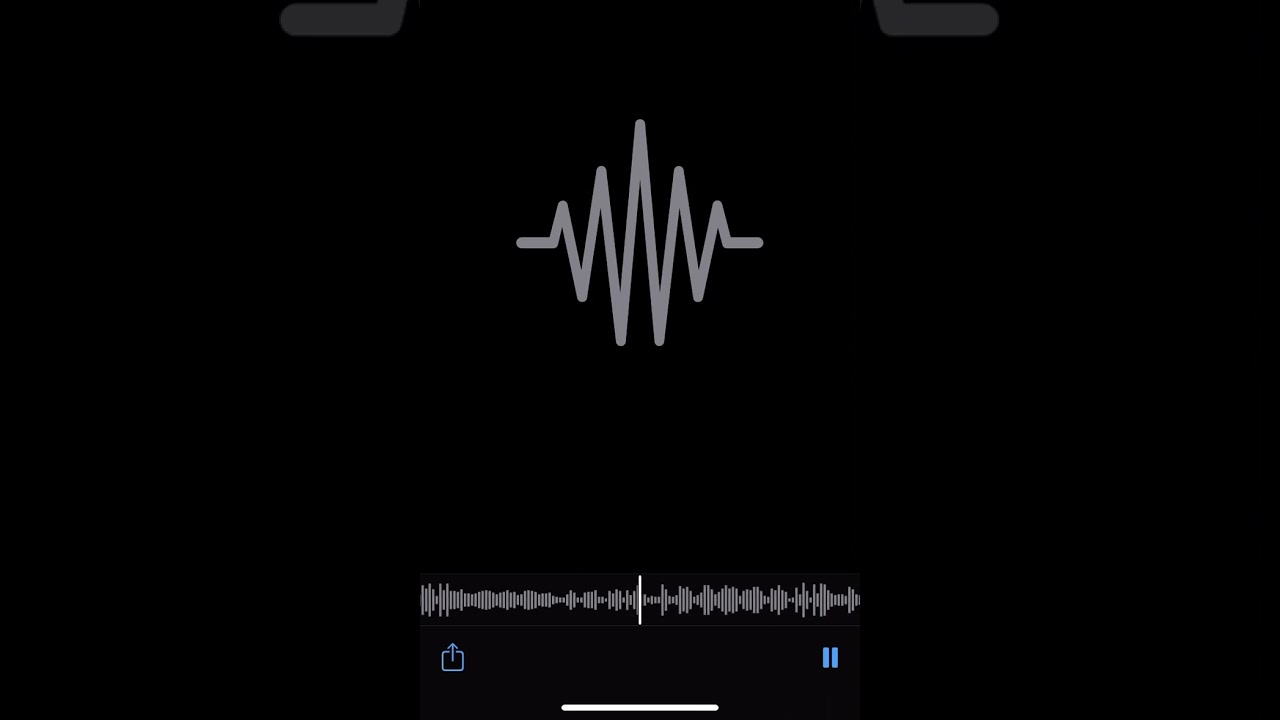This screenshot has height=720, width=1280.
Task: Pause the audio playback
Action: pyautogui.click(x=830, y=657)
